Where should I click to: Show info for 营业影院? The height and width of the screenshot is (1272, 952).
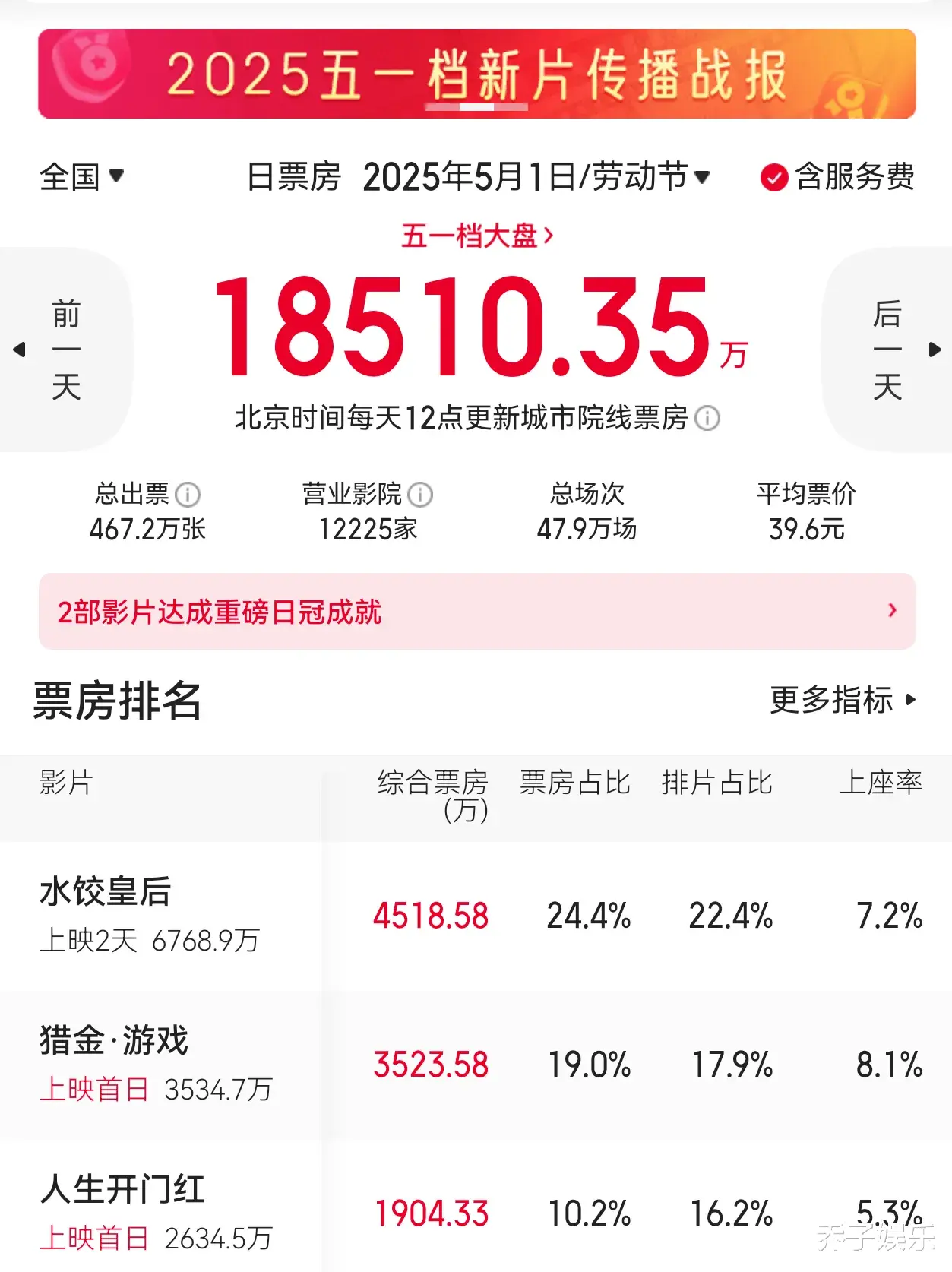click(420, 495)
